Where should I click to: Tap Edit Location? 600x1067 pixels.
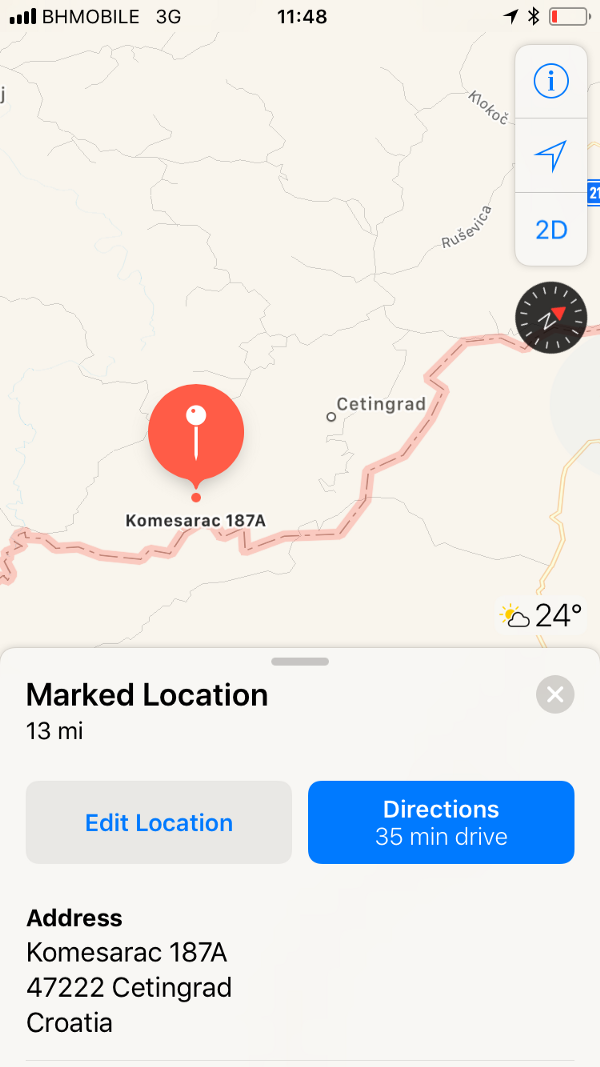coord(159,823)
